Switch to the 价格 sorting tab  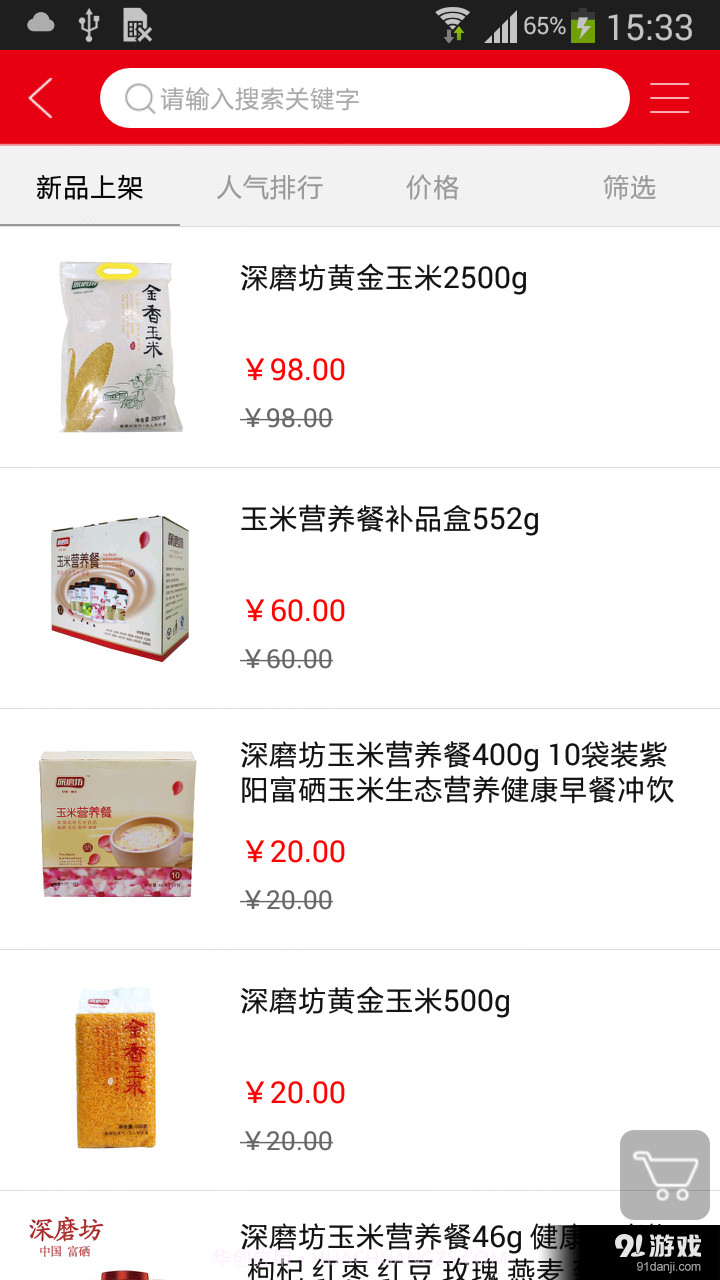432,187
